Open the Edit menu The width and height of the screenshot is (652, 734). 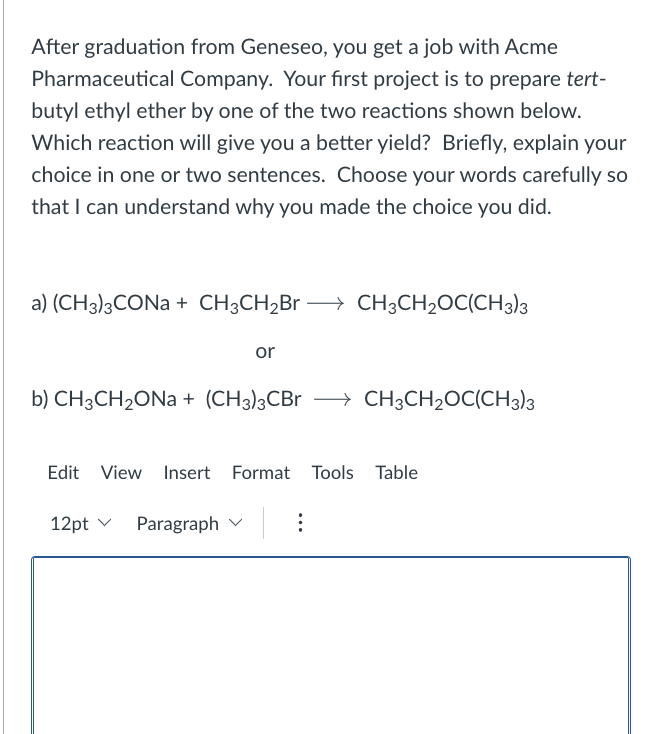pyautogui.click(x=63, y=472)
